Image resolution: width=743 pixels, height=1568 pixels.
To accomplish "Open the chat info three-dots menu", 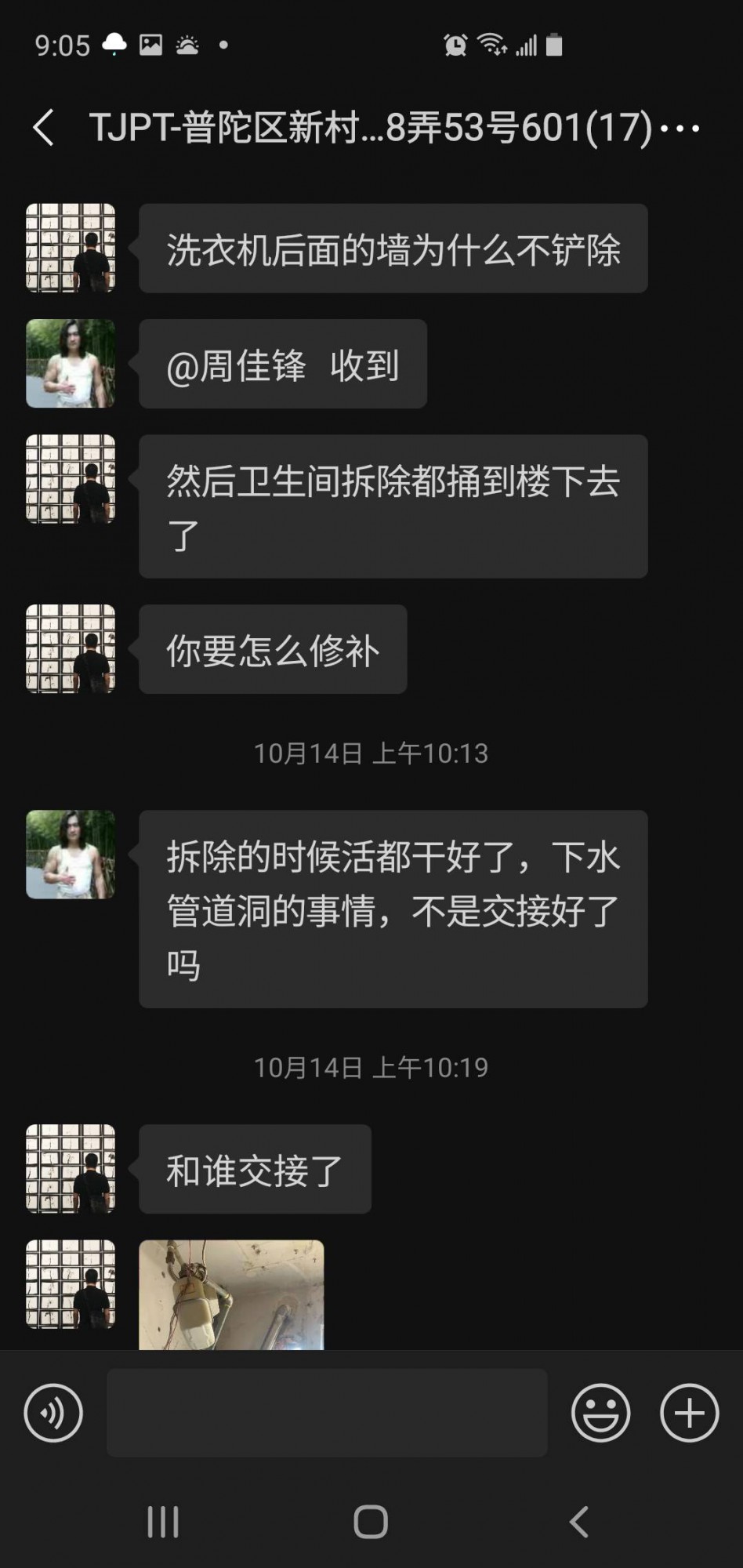I will coord(680,128).
